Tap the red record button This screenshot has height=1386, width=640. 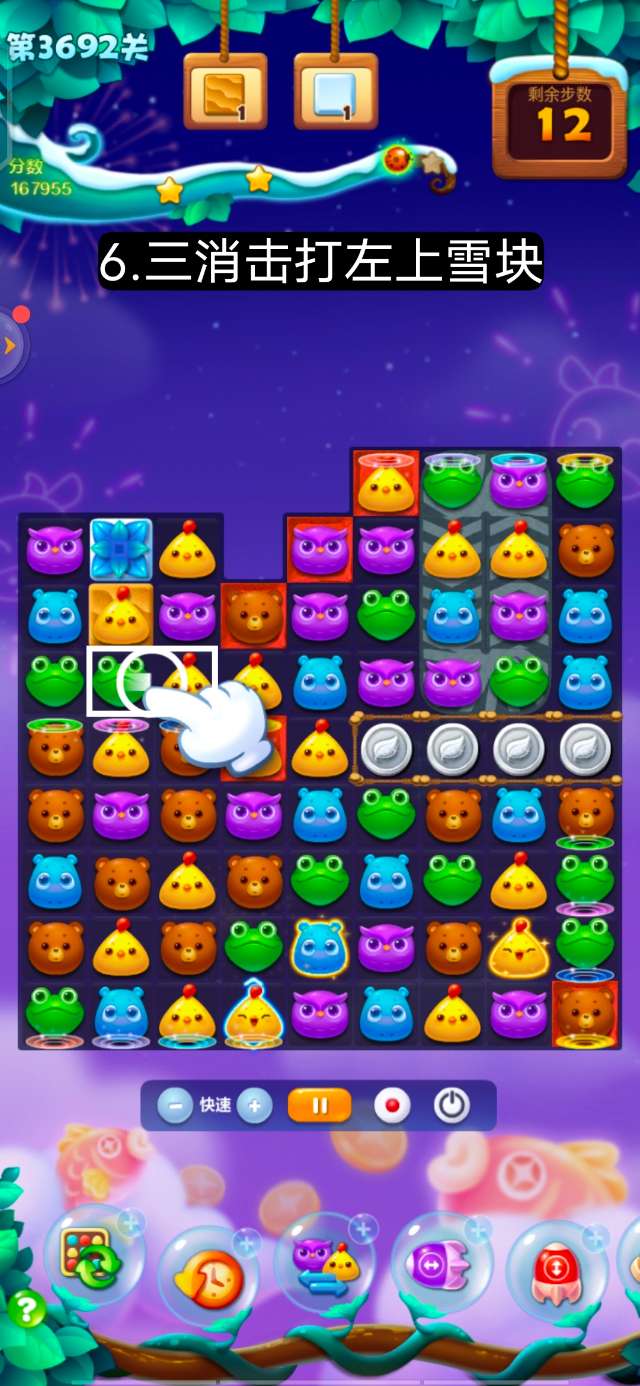[392, 1106]
